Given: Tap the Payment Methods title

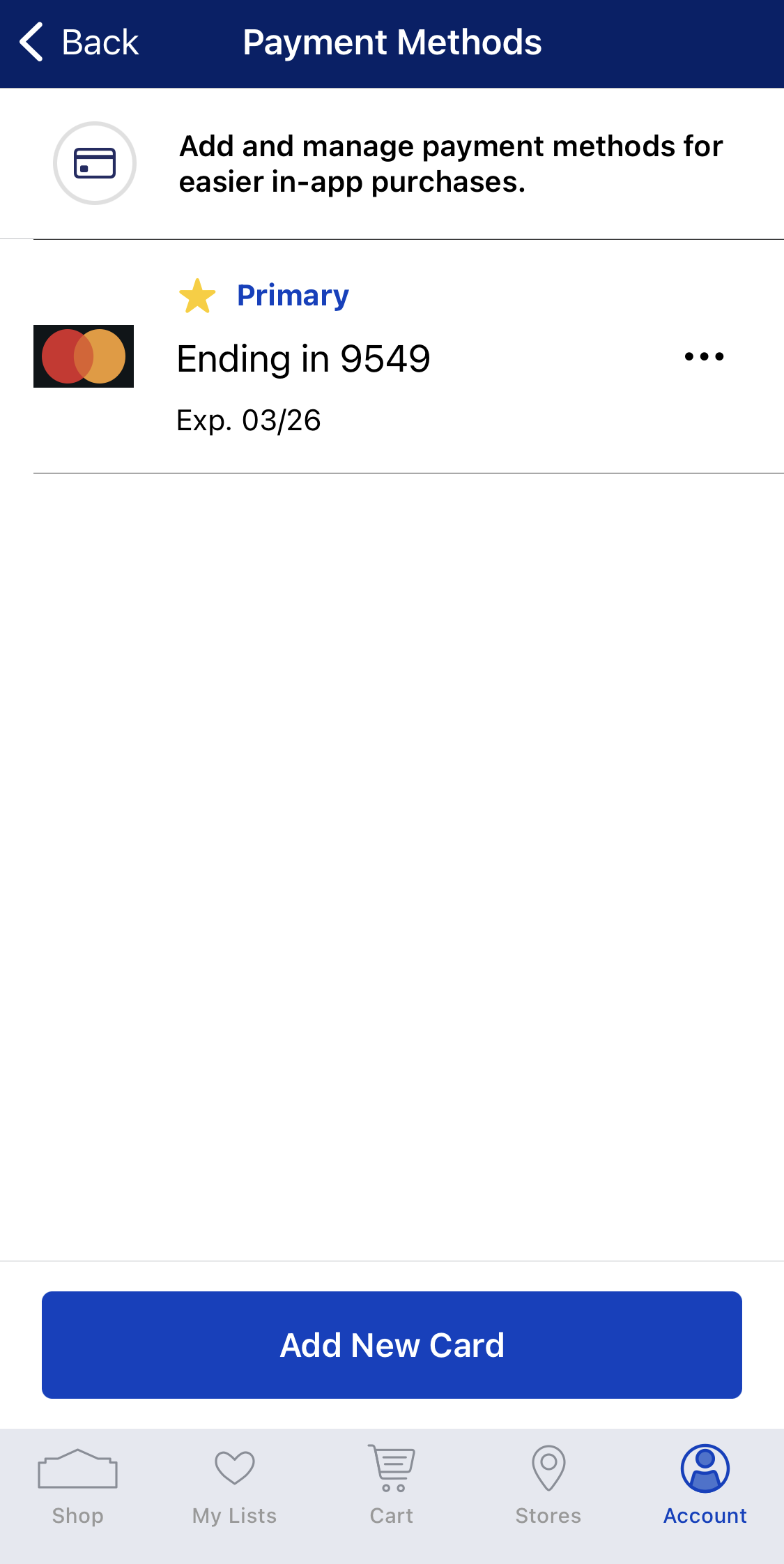Looking at the screenshot, I should coord(392,42).
